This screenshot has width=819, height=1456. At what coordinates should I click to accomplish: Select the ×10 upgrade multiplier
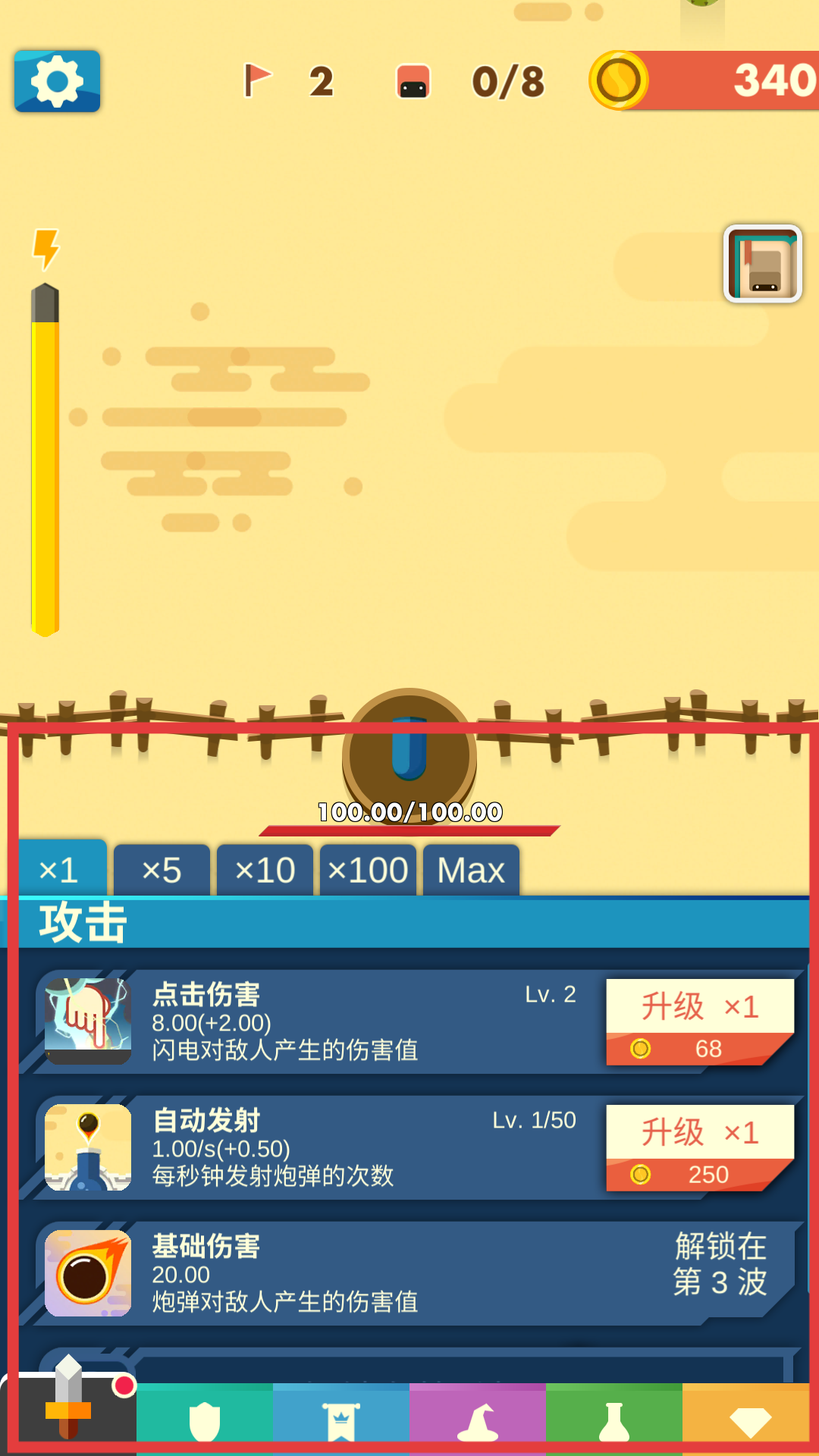[265, 870]
